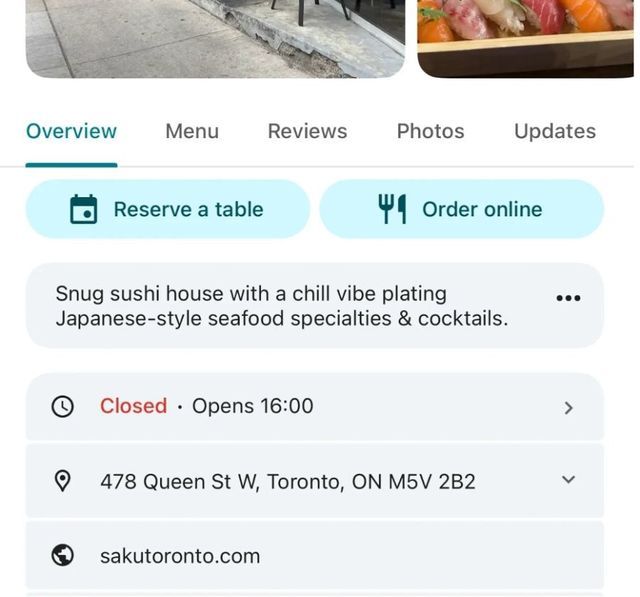Reserve a table at this restaurant
The image size is (640, 597).
tap(167, 209)
